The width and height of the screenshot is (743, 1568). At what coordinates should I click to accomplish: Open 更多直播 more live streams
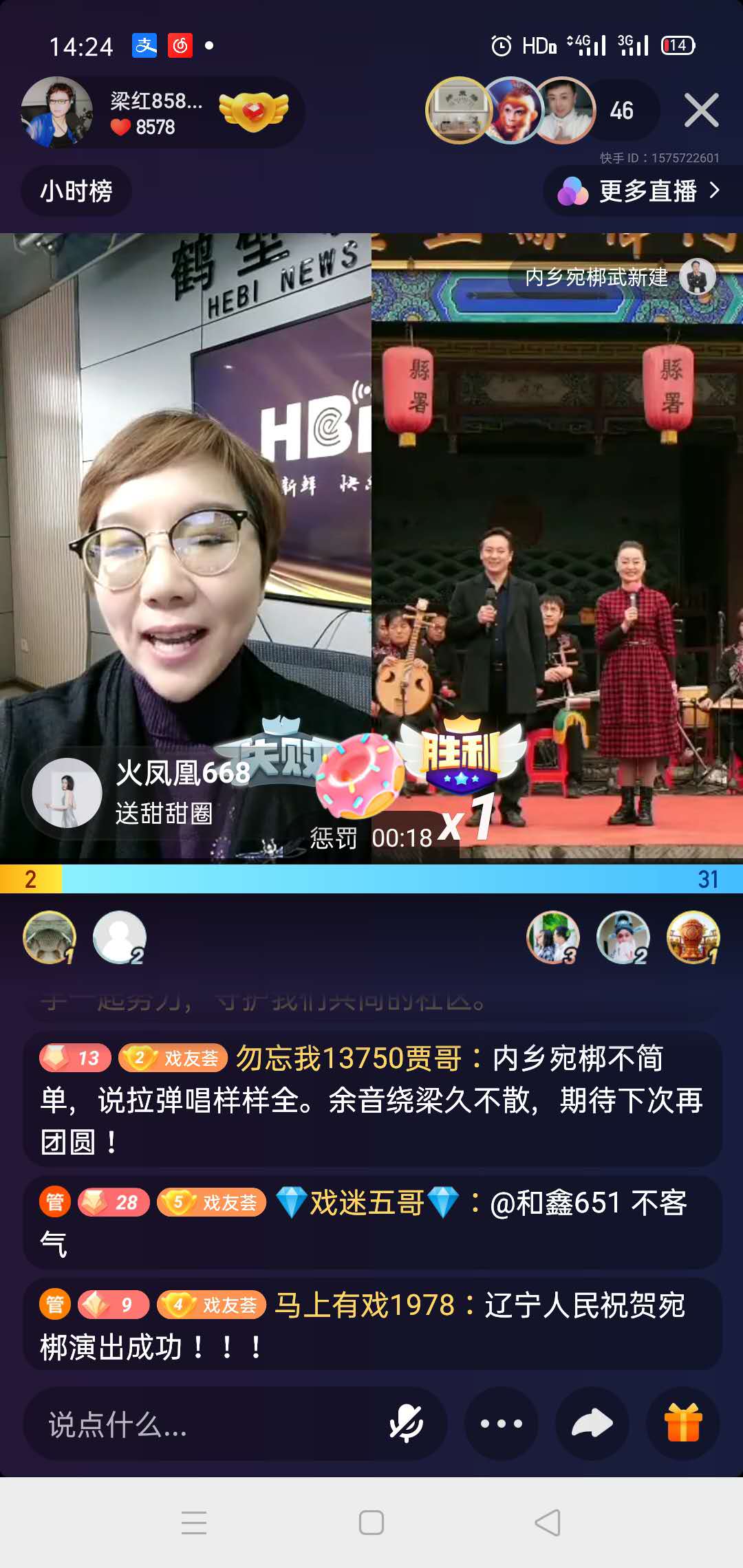point(640,191)
